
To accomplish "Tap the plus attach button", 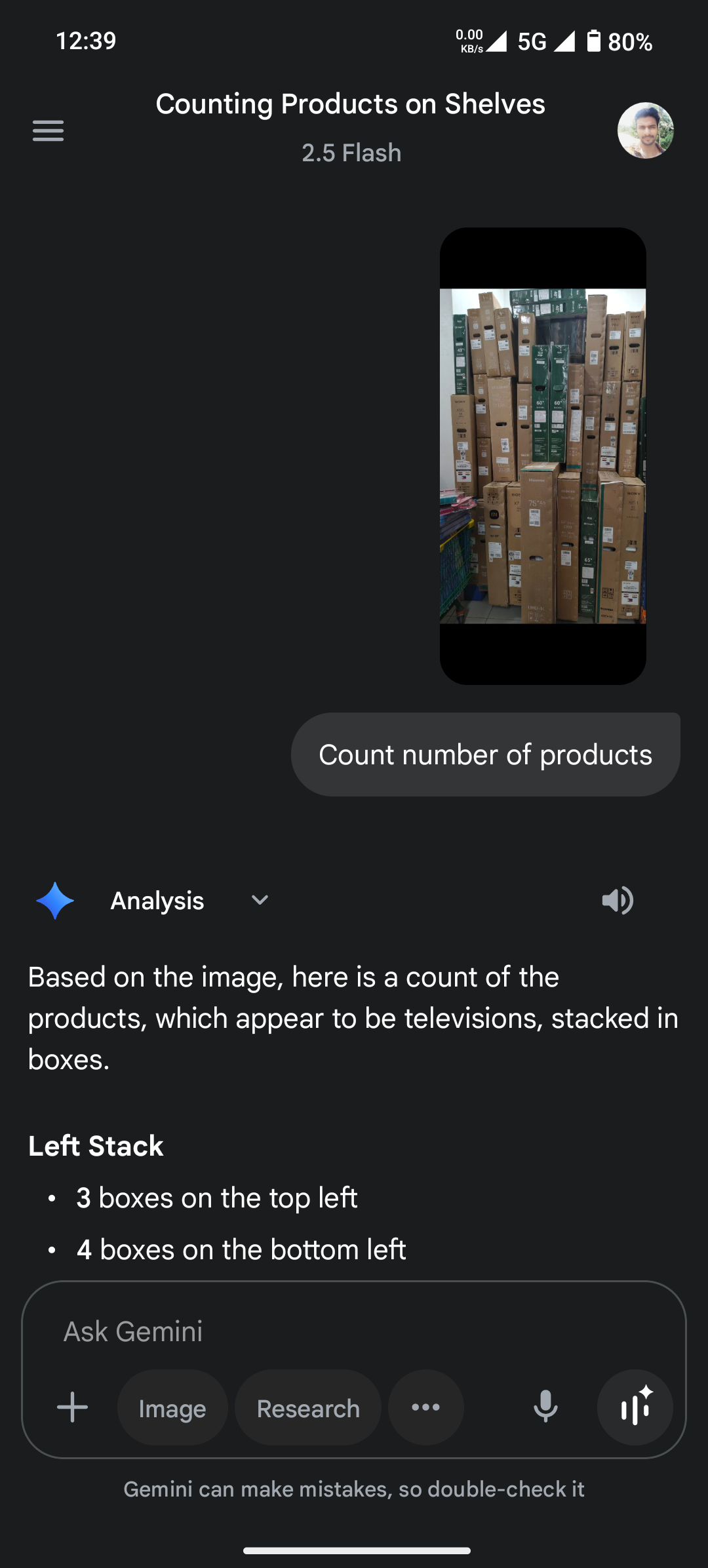I will 72,1407.
